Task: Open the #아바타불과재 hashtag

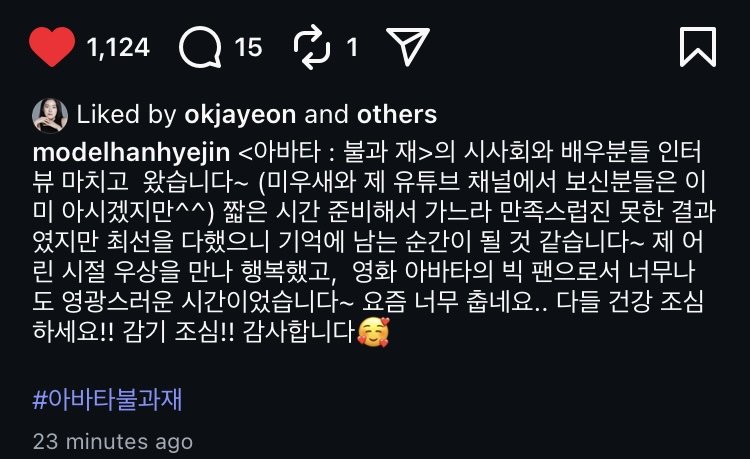Action: pos(107,401)
